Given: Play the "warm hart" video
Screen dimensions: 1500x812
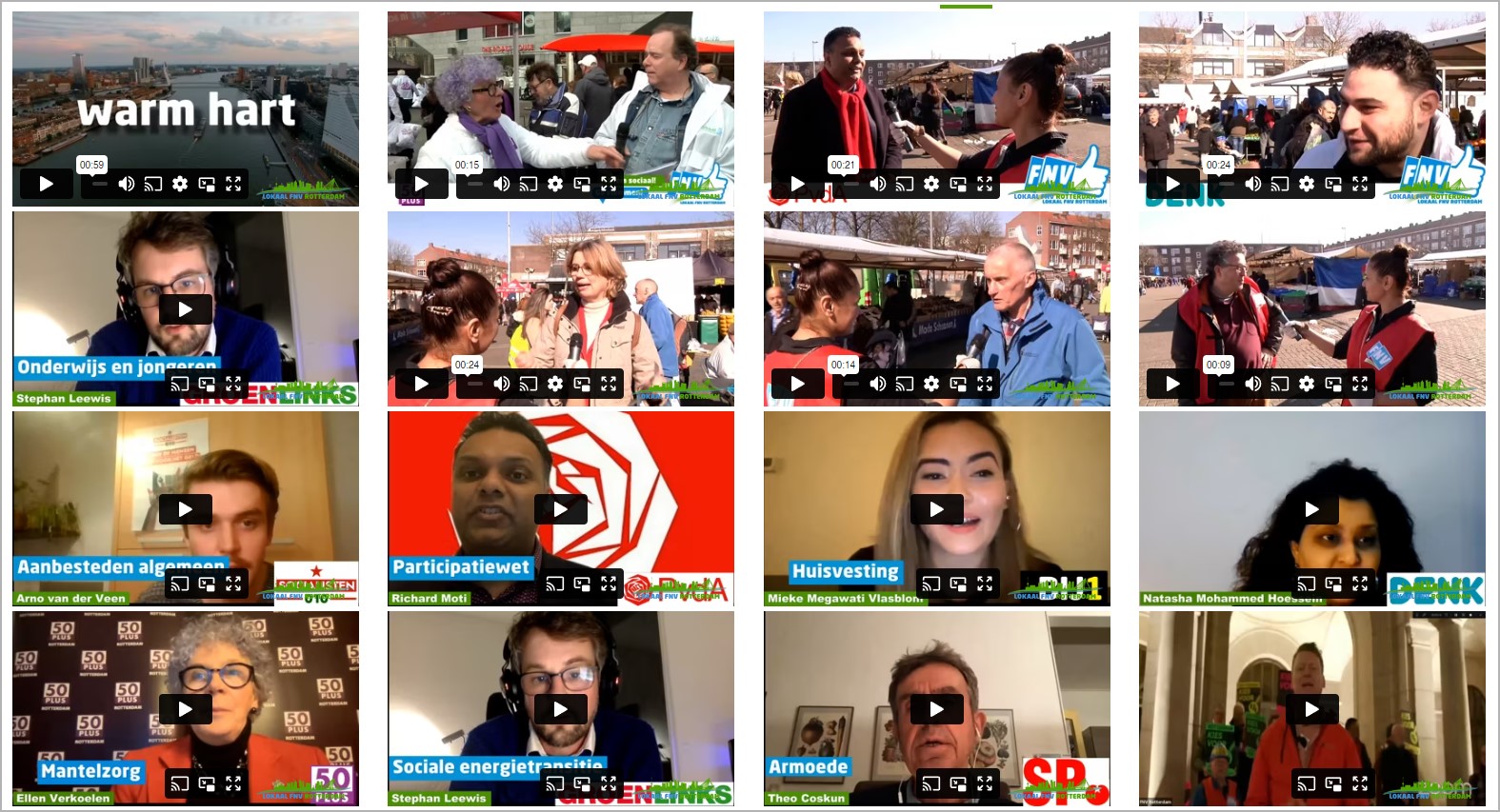Looking at the screenshot, I should pos(46,184).
